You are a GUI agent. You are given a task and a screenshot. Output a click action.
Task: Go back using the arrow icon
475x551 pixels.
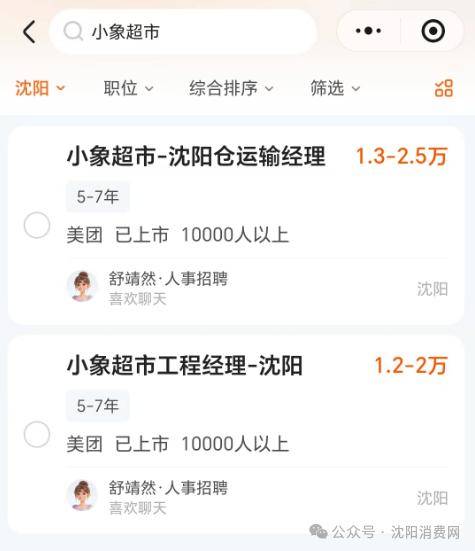(x=30, y=32)
